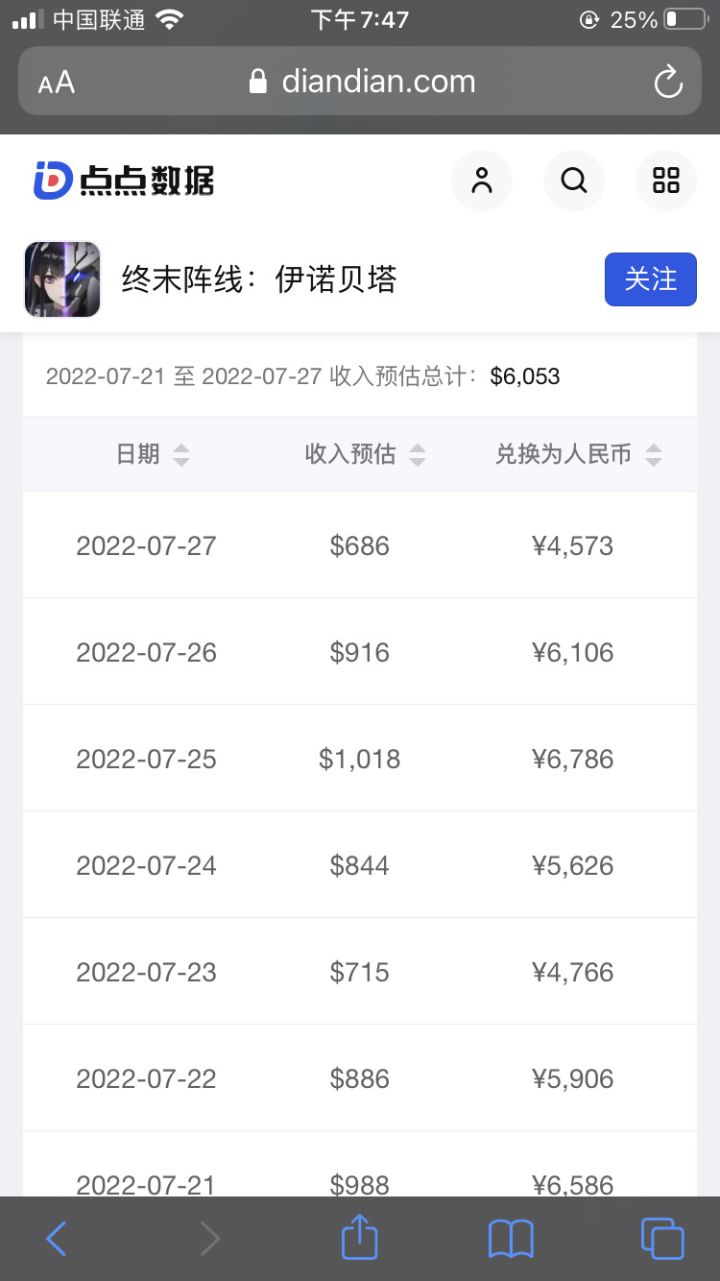
Task: Open the grid menu icon
Action: click(666, 181)
